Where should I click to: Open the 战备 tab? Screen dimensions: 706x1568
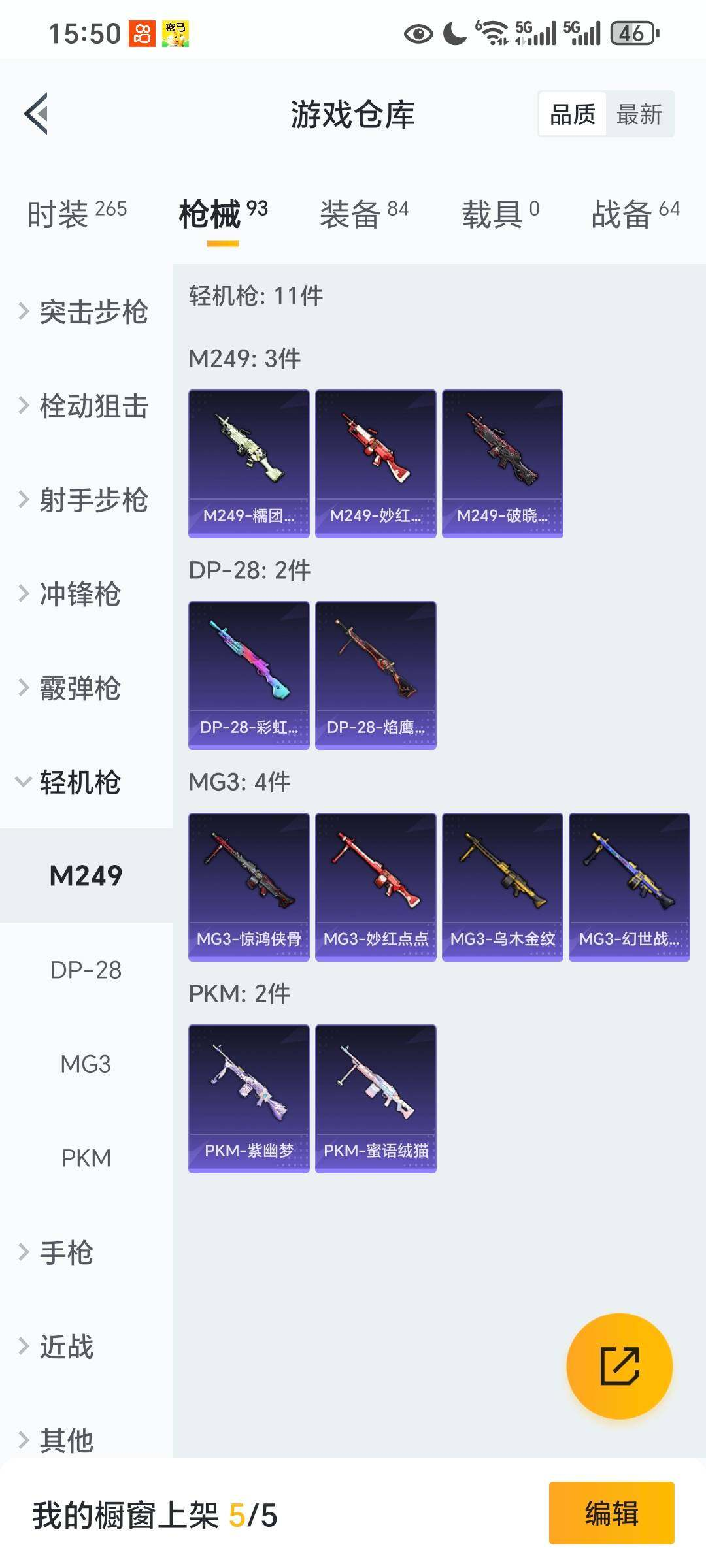point(635,214)
